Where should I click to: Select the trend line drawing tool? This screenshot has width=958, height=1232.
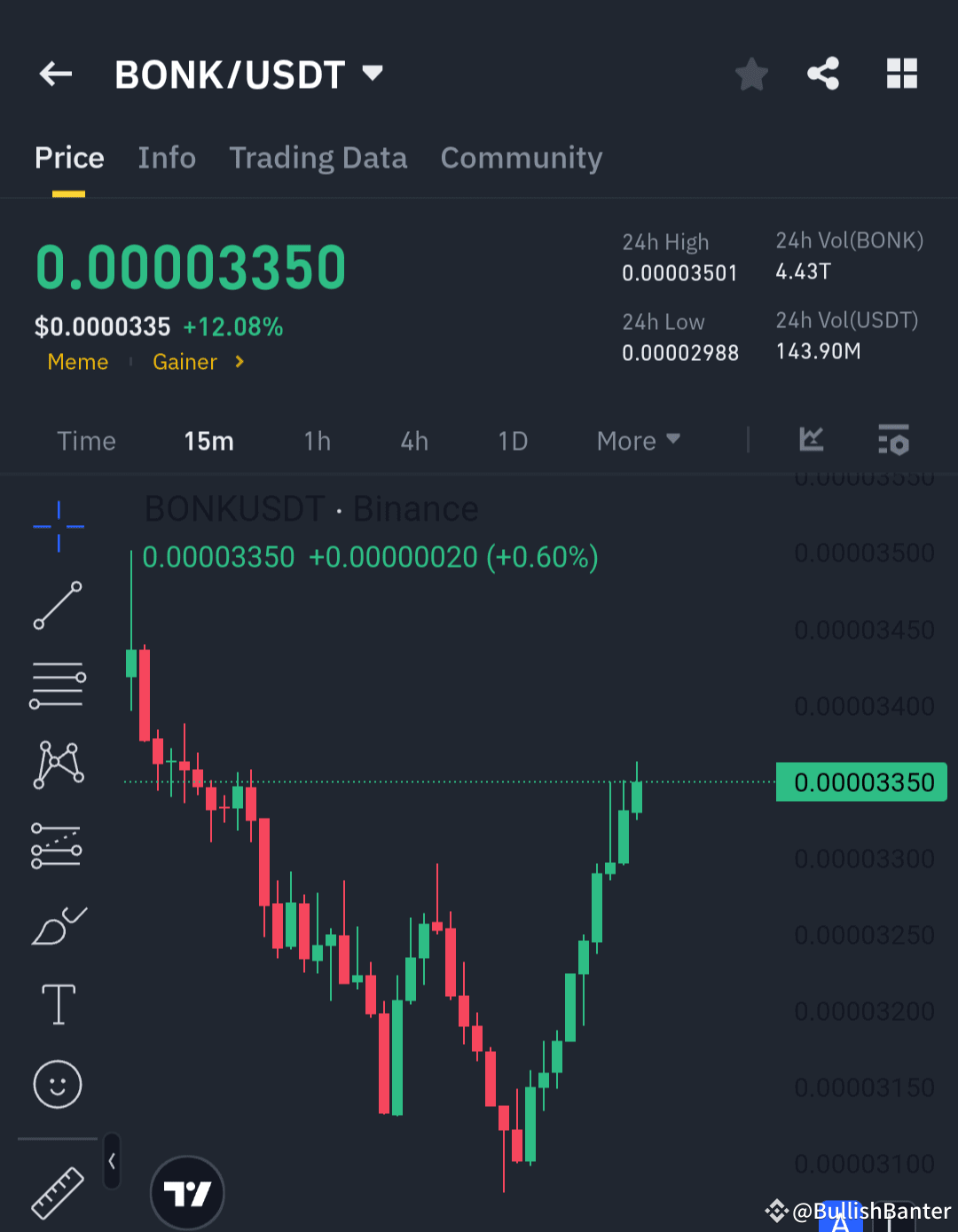coord(57,606)
